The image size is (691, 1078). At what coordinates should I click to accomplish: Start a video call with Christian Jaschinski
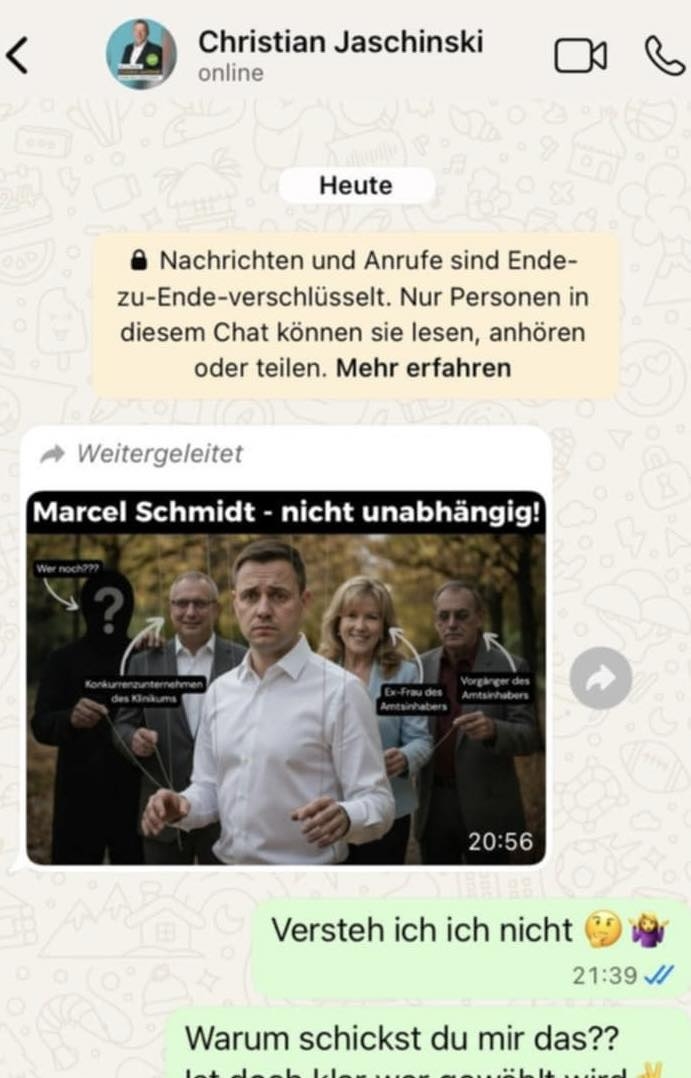point(580,56)
